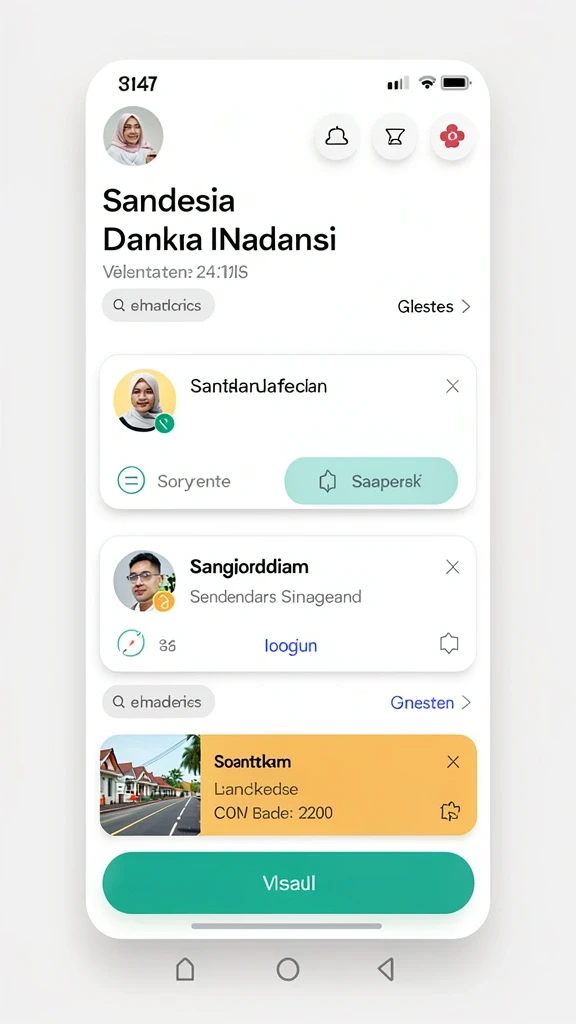
Task: Open the Soanttkam location card
Action: click(x=288, y=785)
